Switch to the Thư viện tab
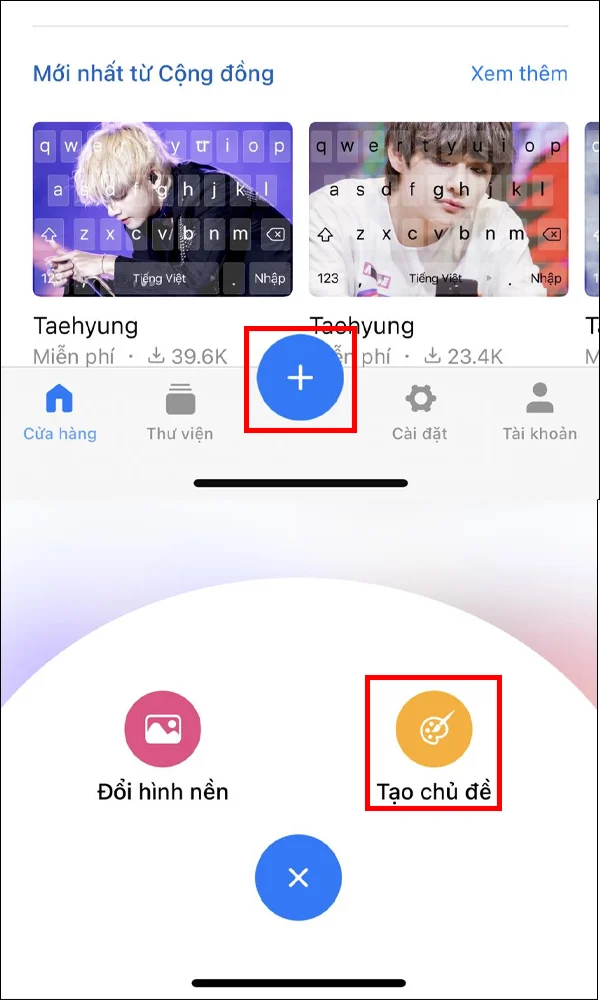Screen dimensions: 600x1000 tap(180, 413)
